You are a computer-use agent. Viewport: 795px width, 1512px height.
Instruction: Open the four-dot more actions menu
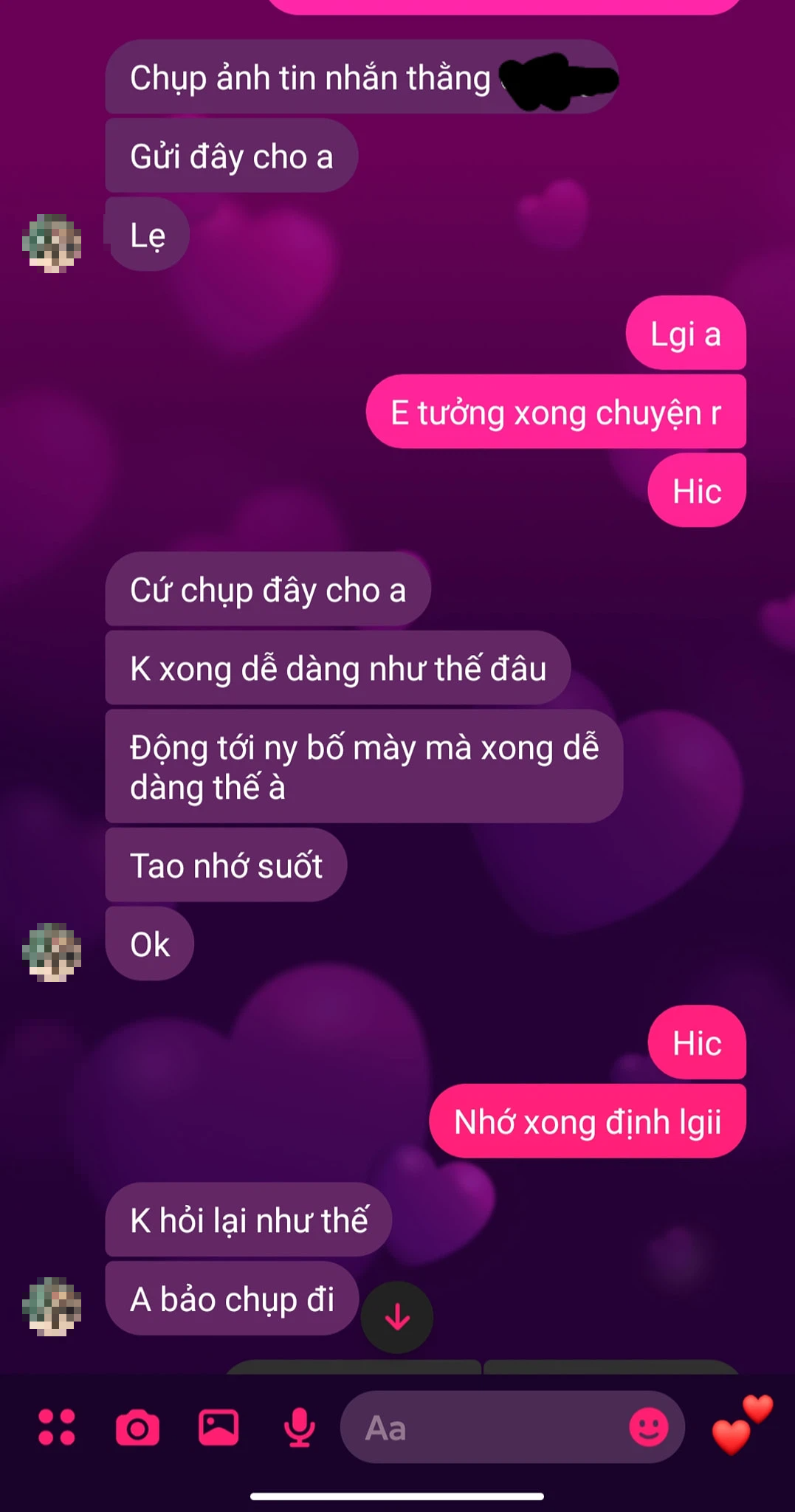57,1427
